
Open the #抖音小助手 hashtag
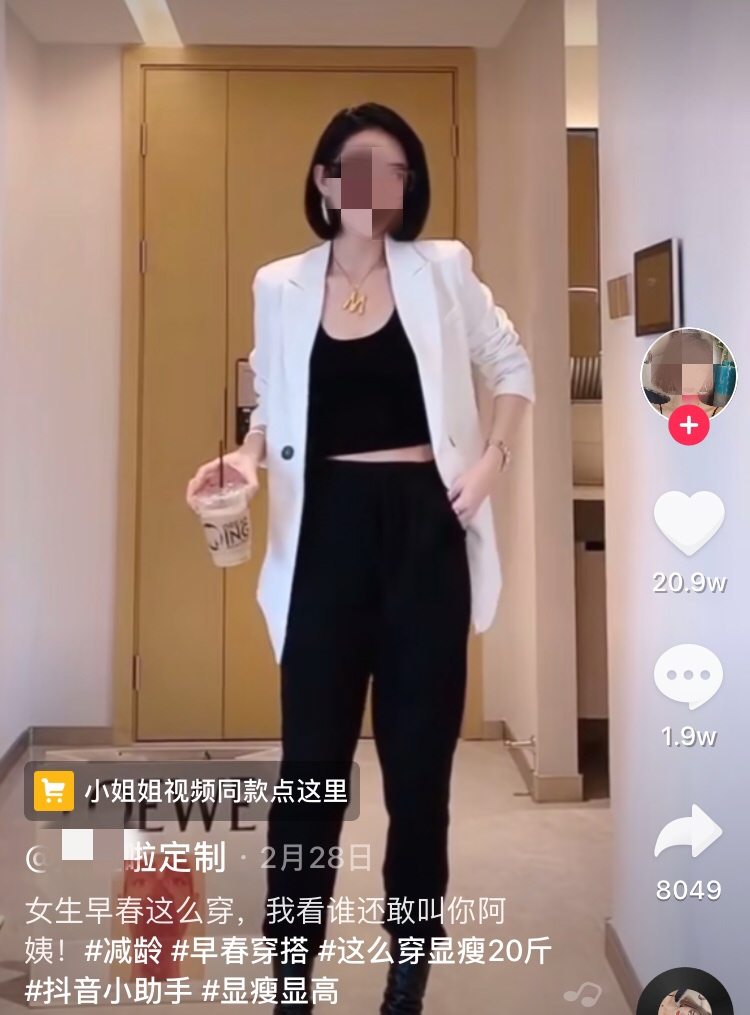pos(107,991)
